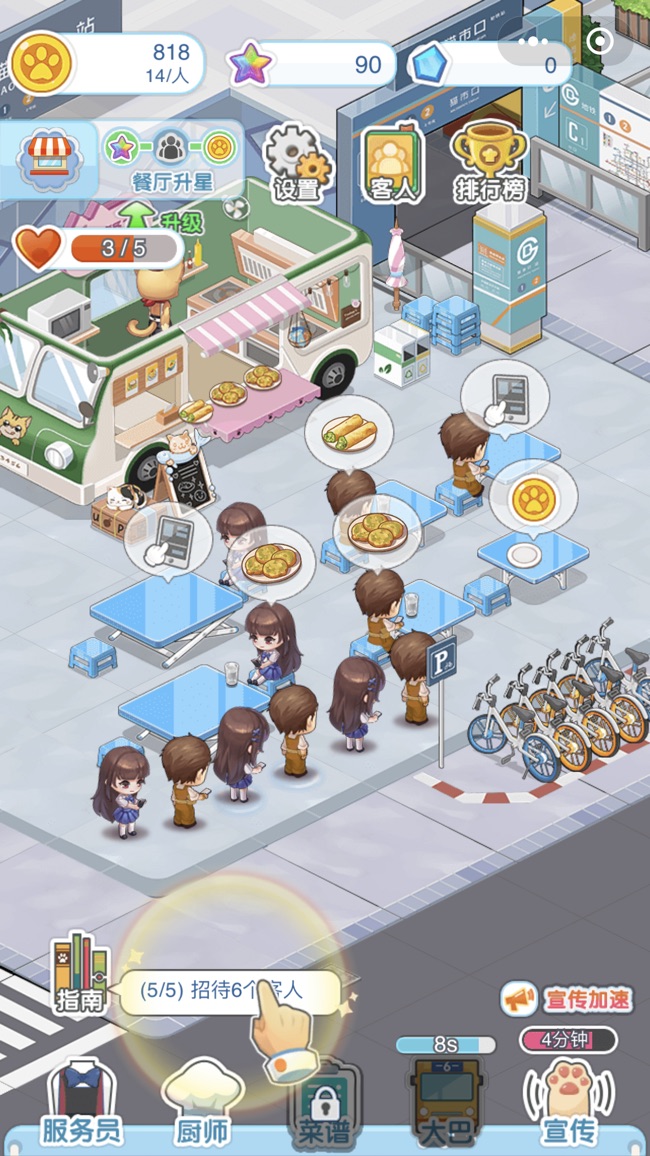Close the mini program with circle button
Viewport: 650px width, 1156px height.
(x=600, y=41)
